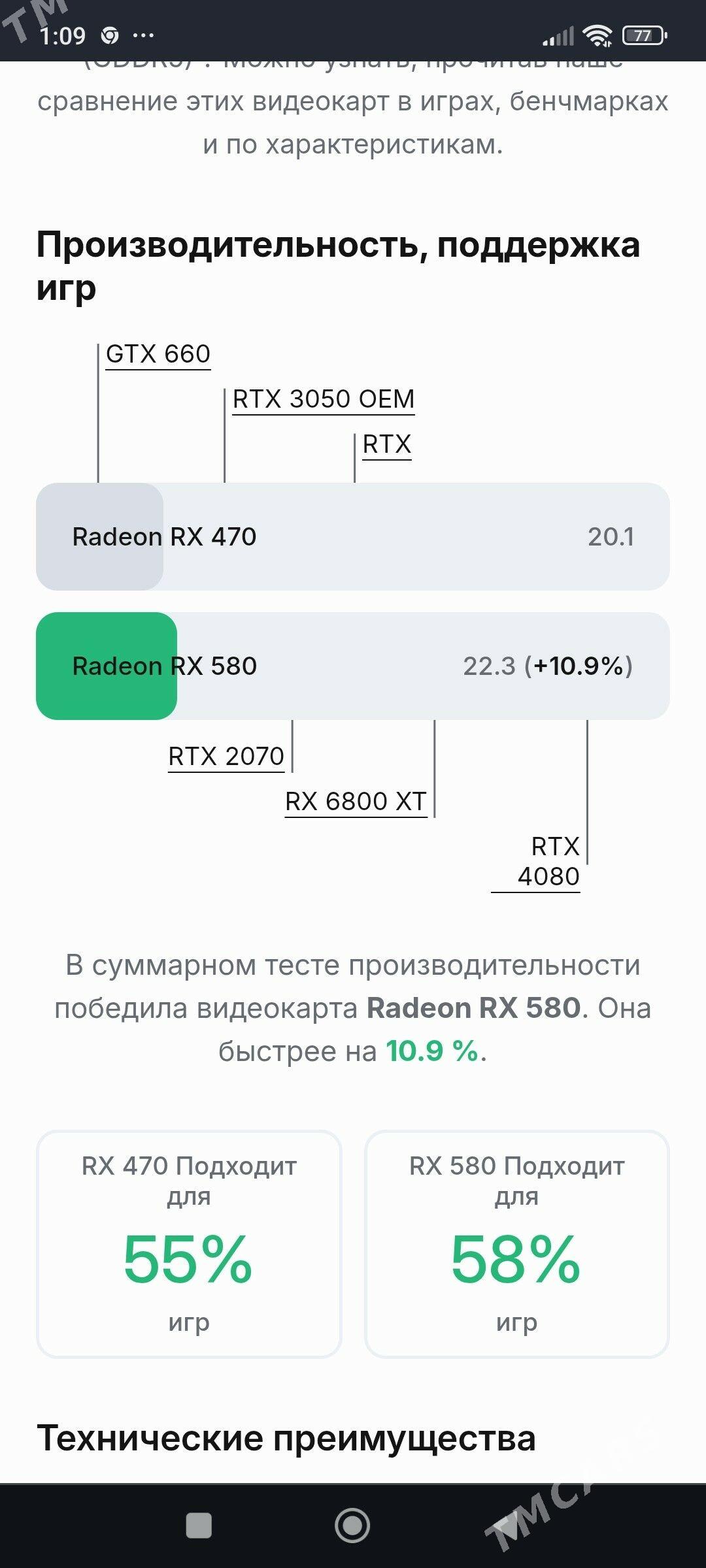Screen dimensions: 706x1568
Task: Open recent apps with the square button
Action: [x=199, y=1526]
